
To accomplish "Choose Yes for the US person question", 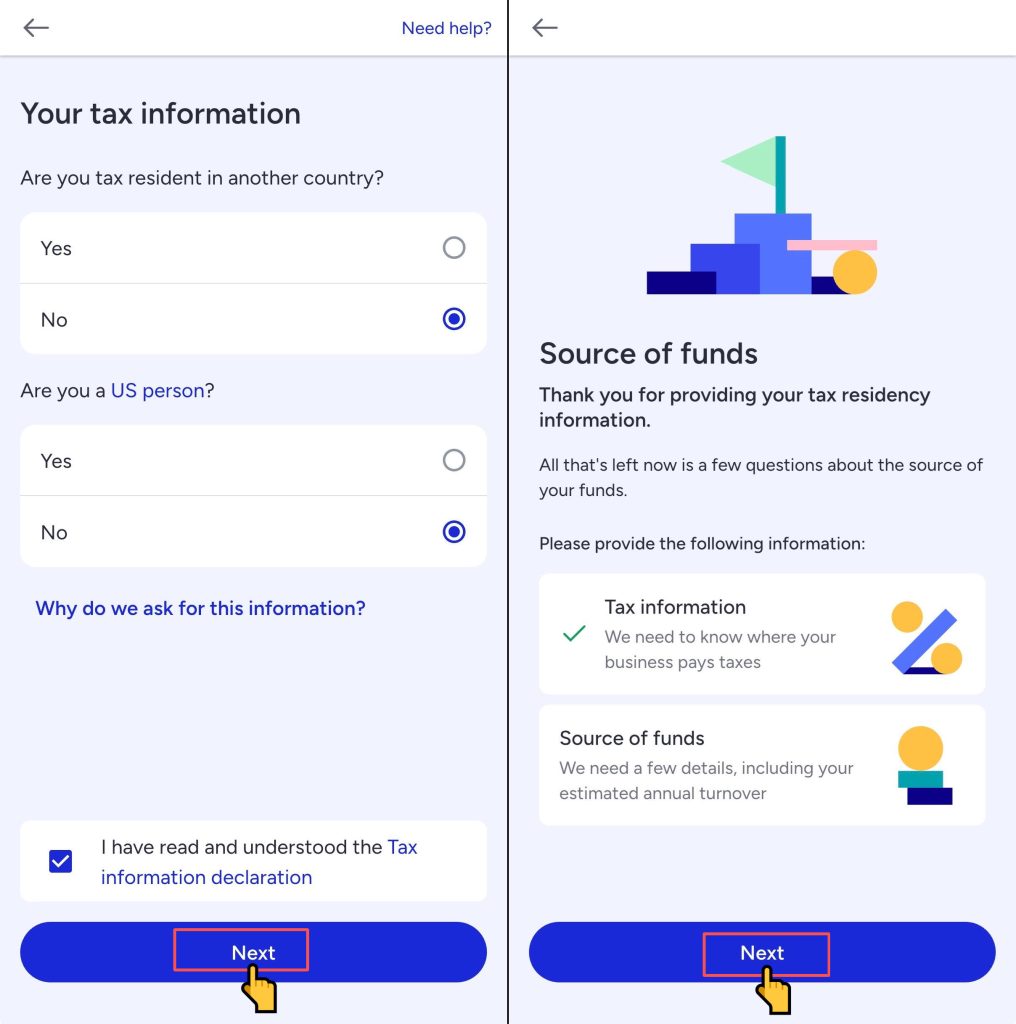I will pyautogui.click(x=453, y=461).
